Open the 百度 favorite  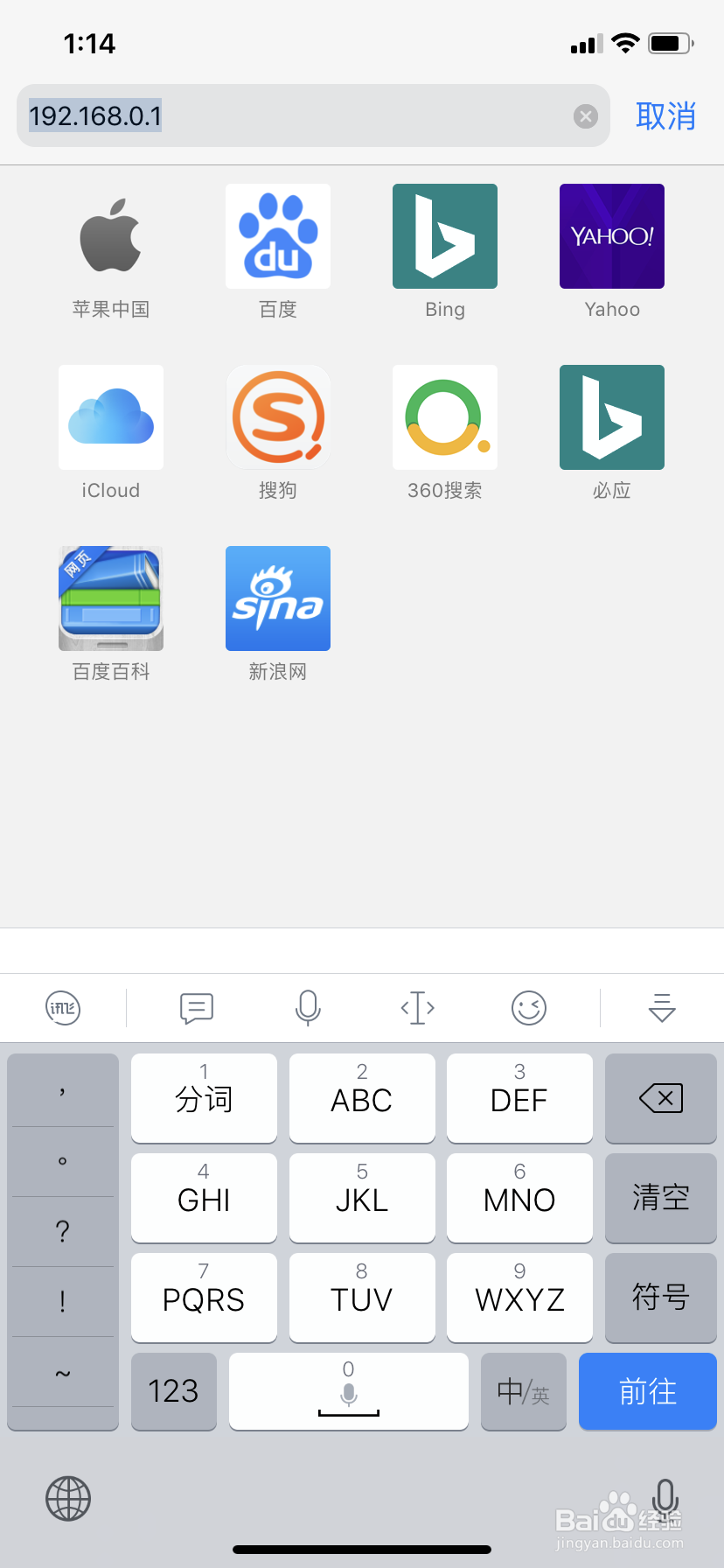(x=278, y=253)
